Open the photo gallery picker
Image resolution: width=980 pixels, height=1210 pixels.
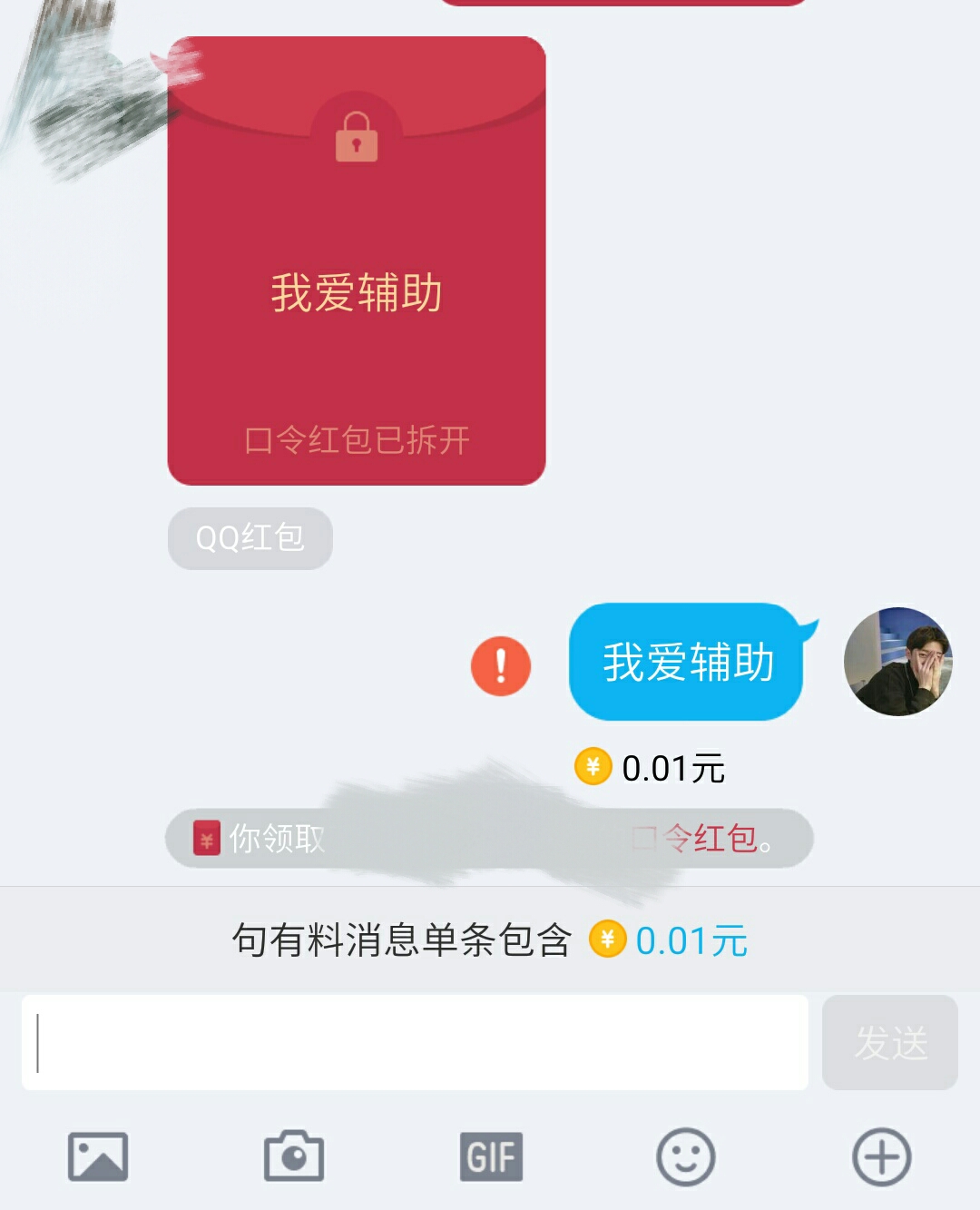click(98, 1156)
